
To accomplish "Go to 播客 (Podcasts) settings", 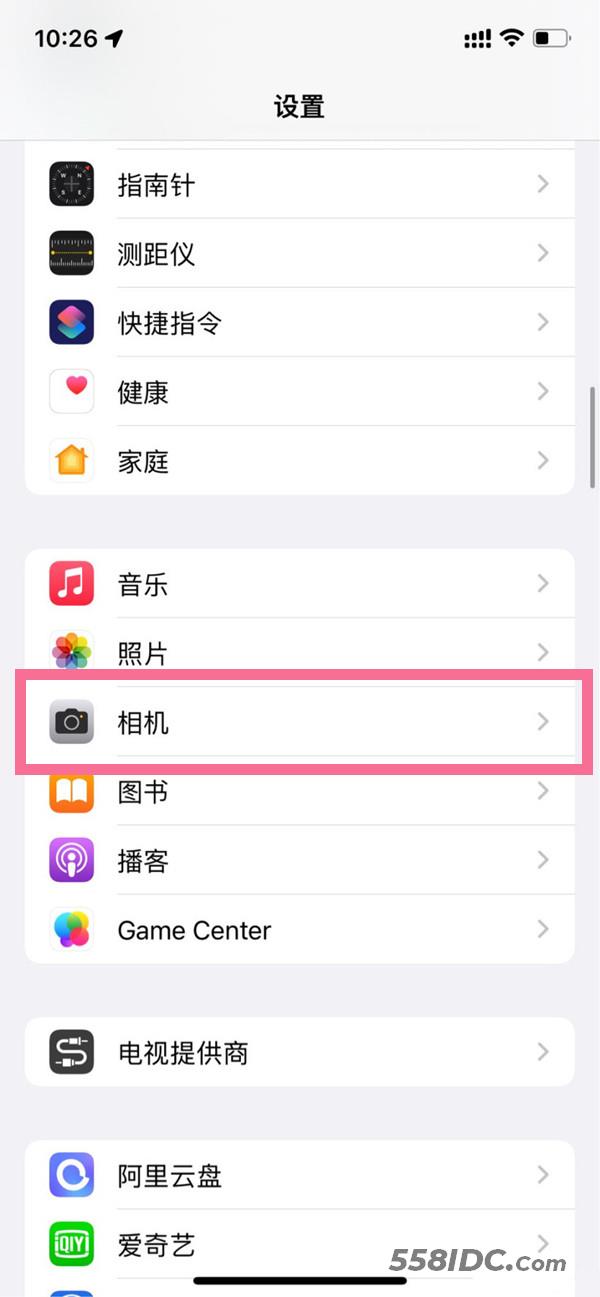I will click(300, 860).
